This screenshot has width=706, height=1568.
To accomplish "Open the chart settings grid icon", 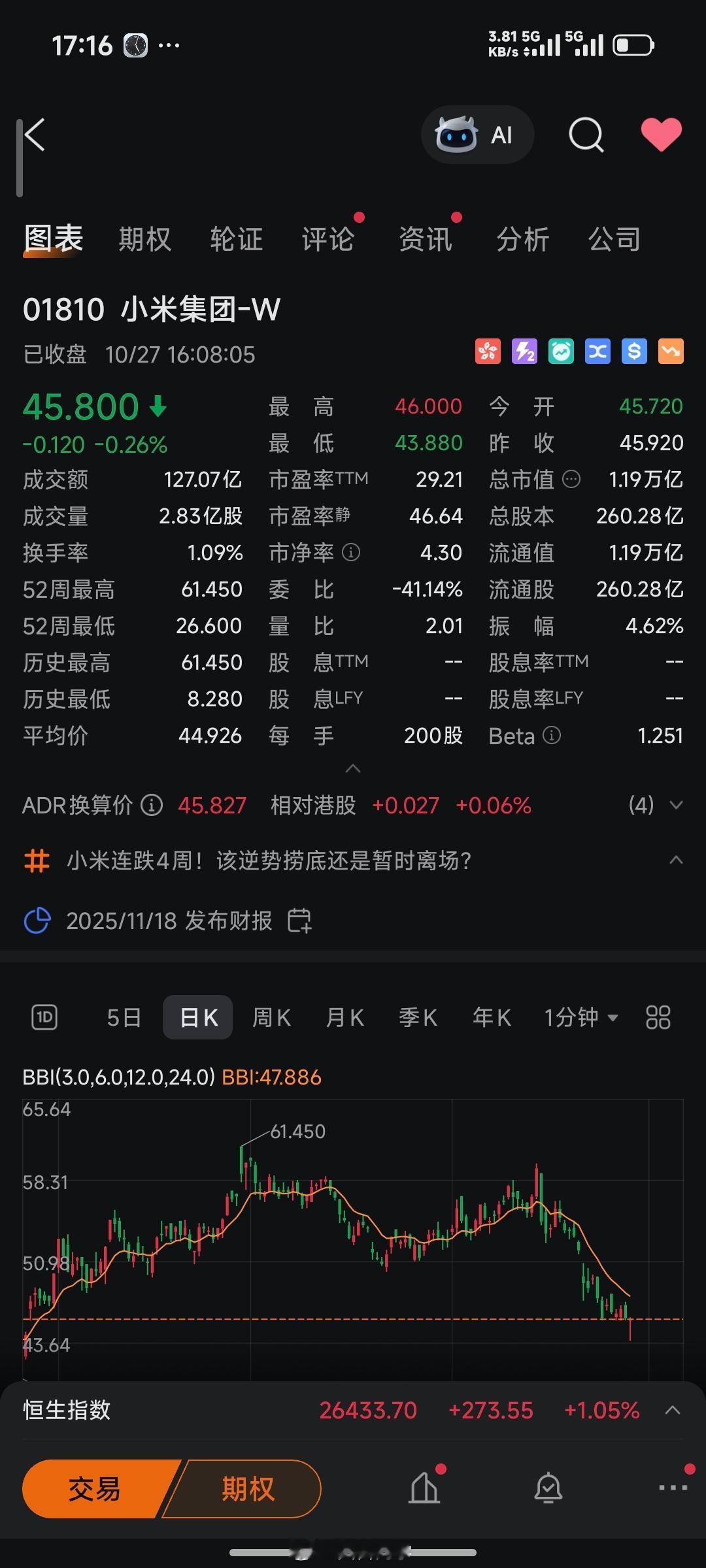I will click(x=658, y=1017).
